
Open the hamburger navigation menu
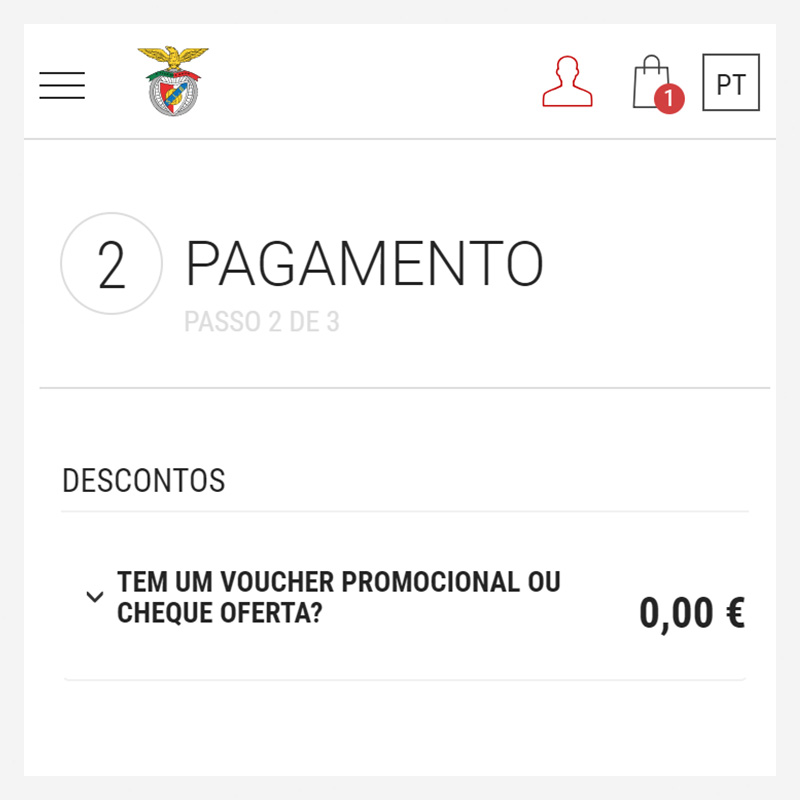click(62, 85)
